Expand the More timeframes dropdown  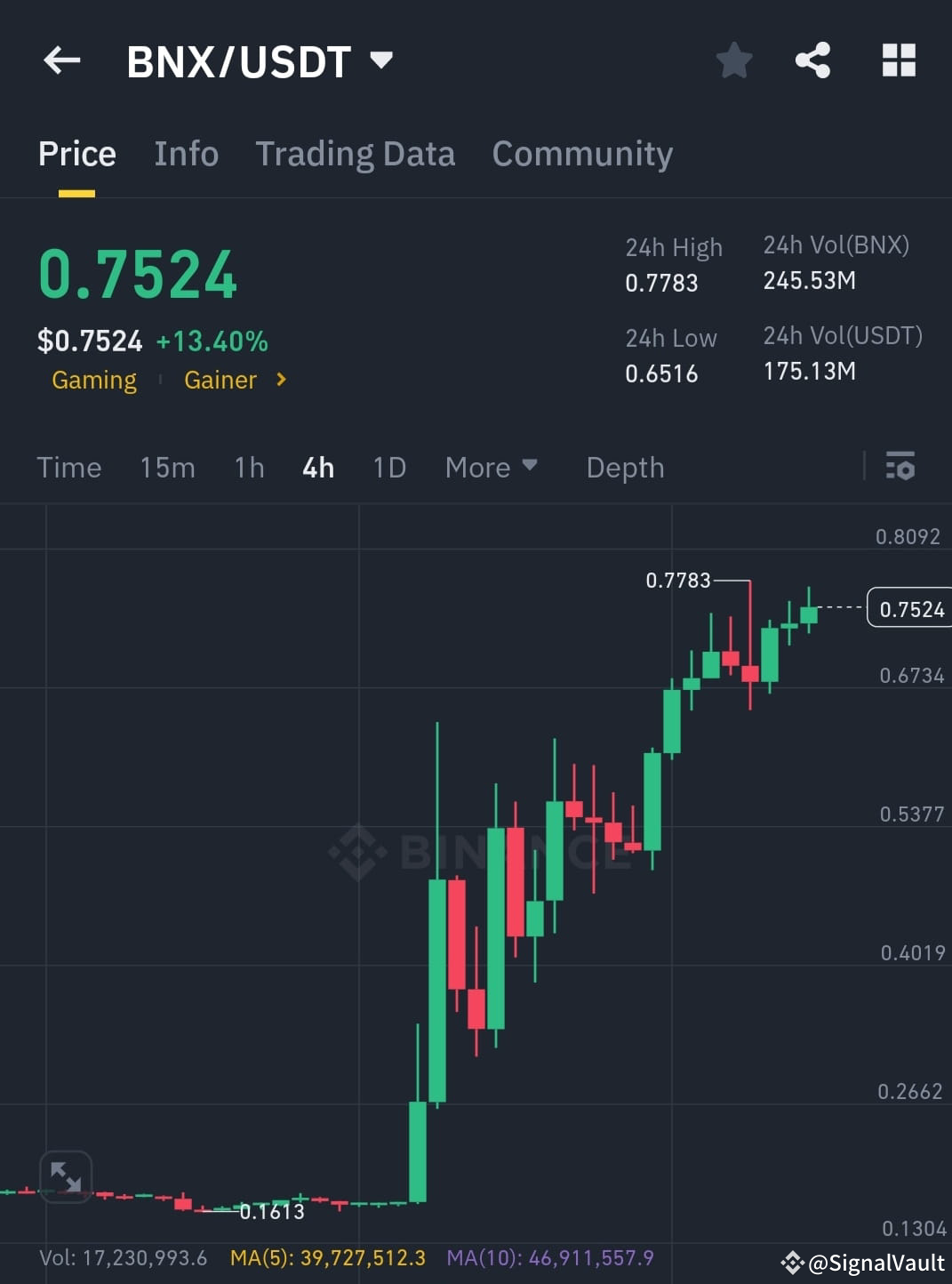(x=492, y=467)
